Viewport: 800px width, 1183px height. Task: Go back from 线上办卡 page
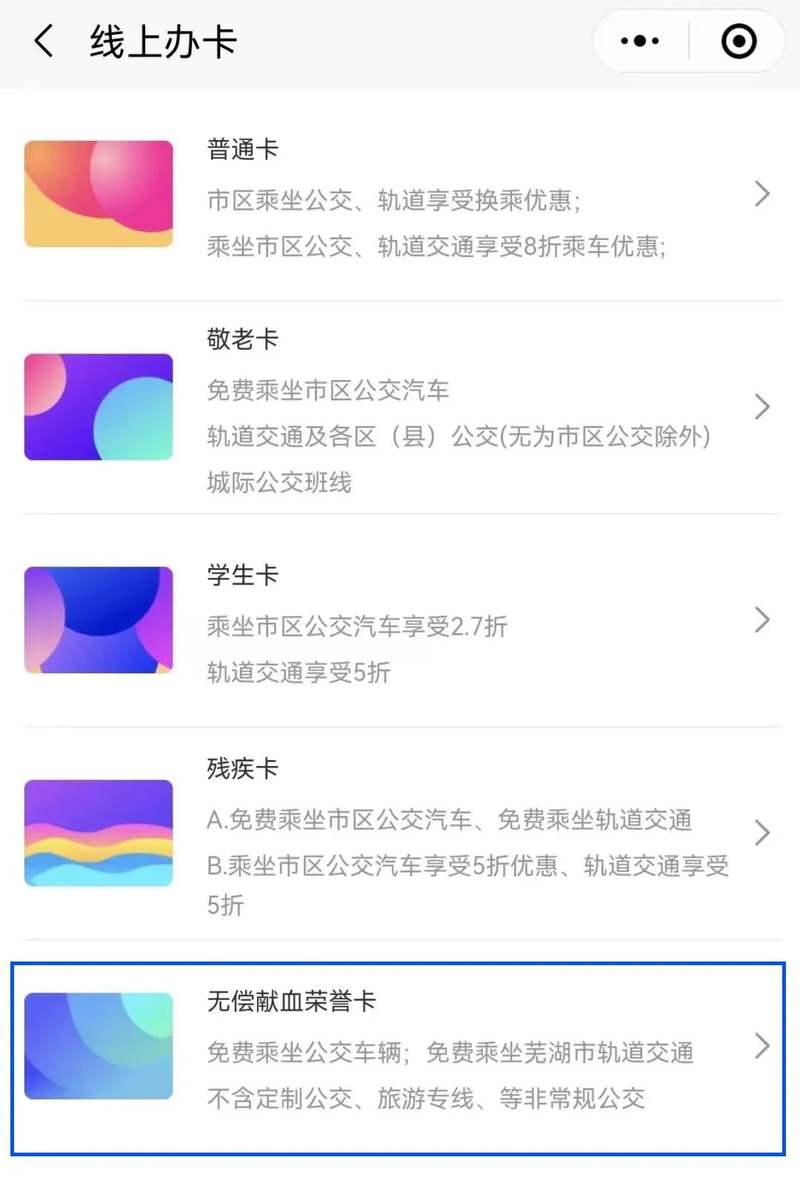click(x=44, y=42)
